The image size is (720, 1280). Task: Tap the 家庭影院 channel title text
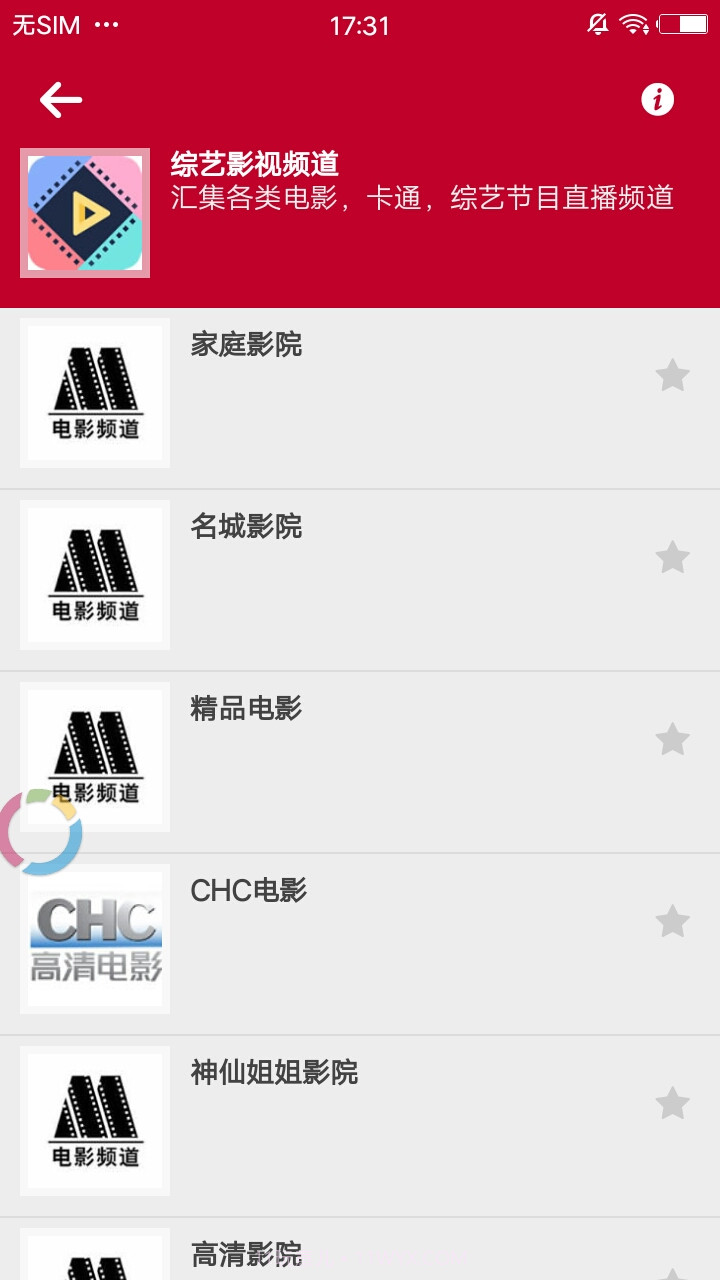(x=246, y=346)
